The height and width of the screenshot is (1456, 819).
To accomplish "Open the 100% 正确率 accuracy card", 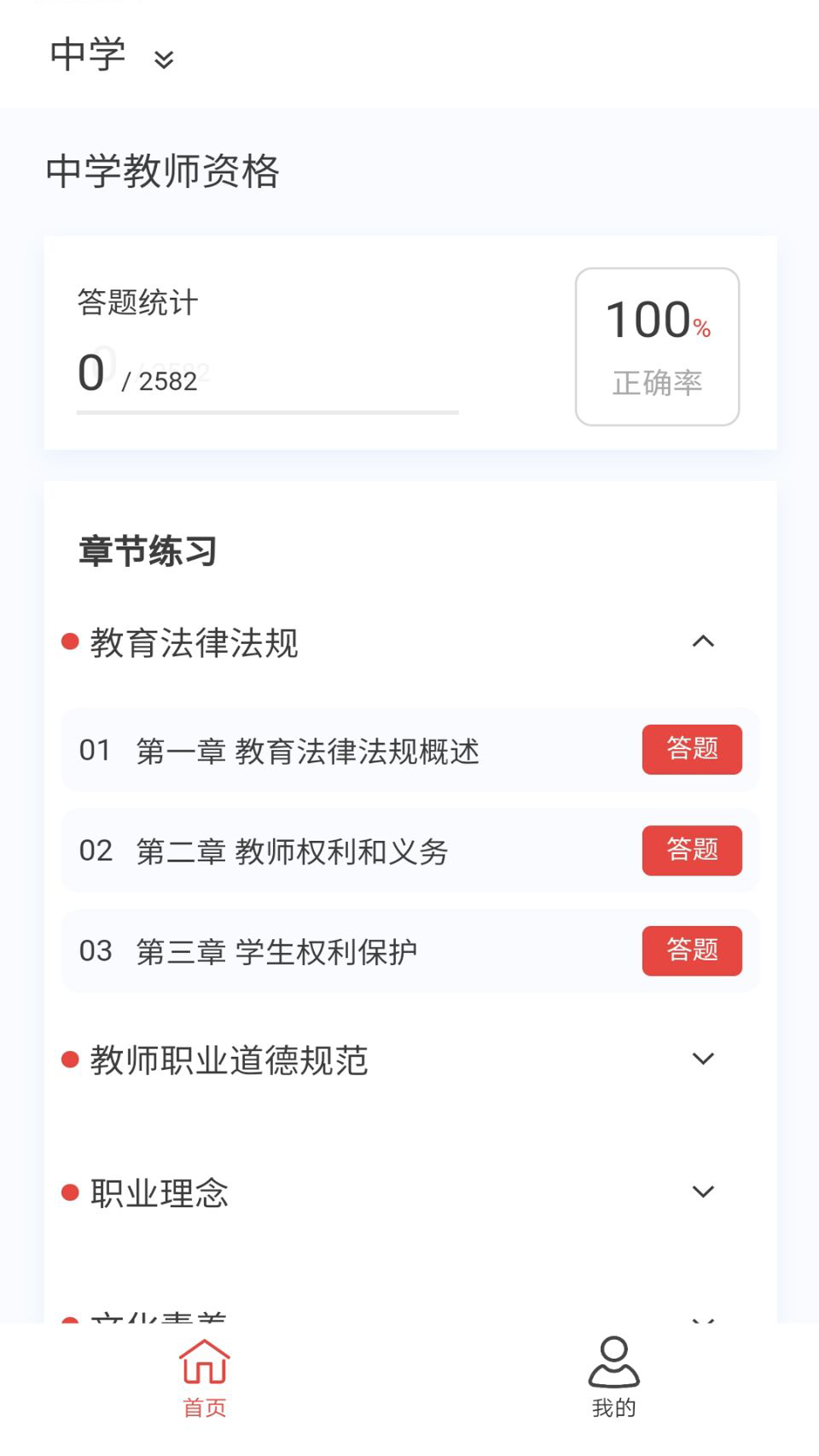I will [x=657, y=344].
